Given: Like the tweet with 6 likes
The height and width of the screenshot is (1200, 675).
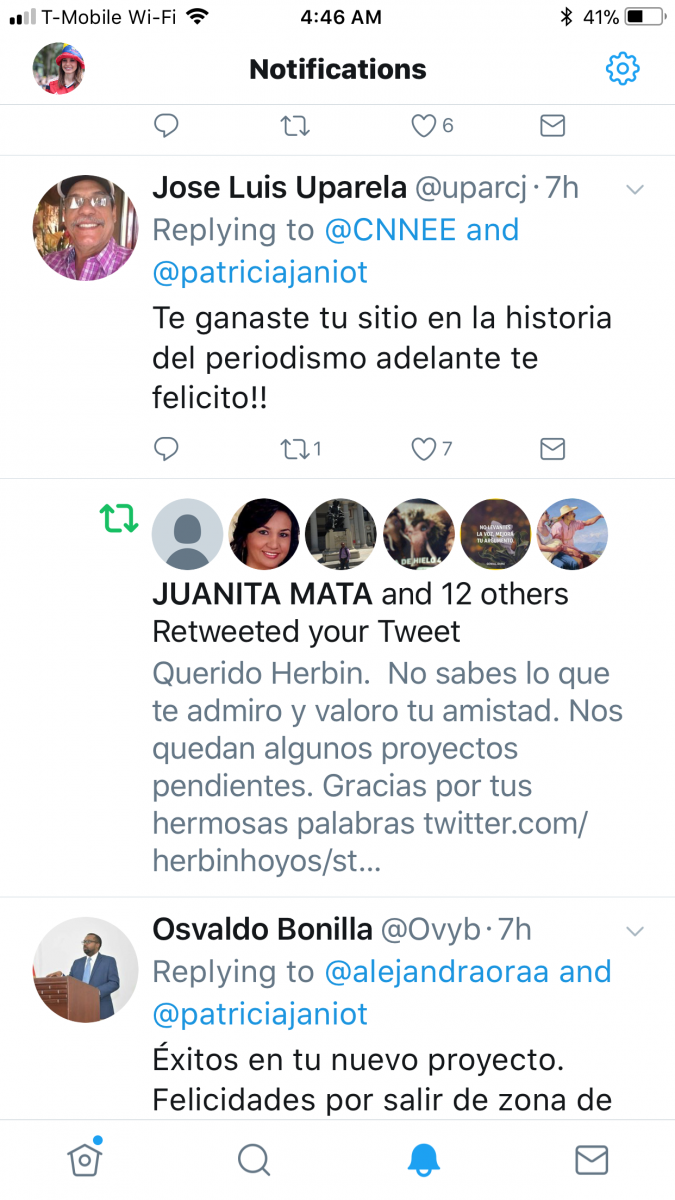Looking at the screenshot, I should pyautogui.click(x=424, y=126).
